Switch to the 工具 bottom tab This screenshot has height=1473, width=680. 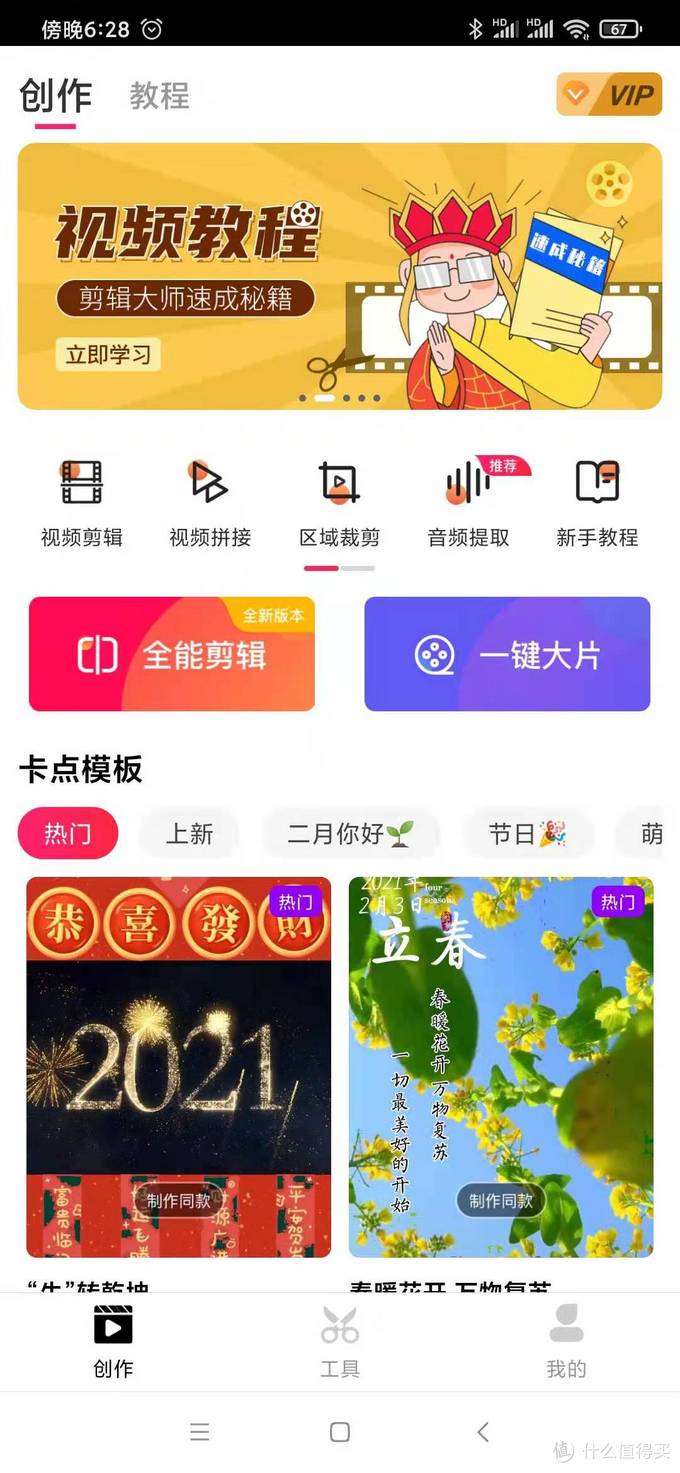coord(339,1342)
